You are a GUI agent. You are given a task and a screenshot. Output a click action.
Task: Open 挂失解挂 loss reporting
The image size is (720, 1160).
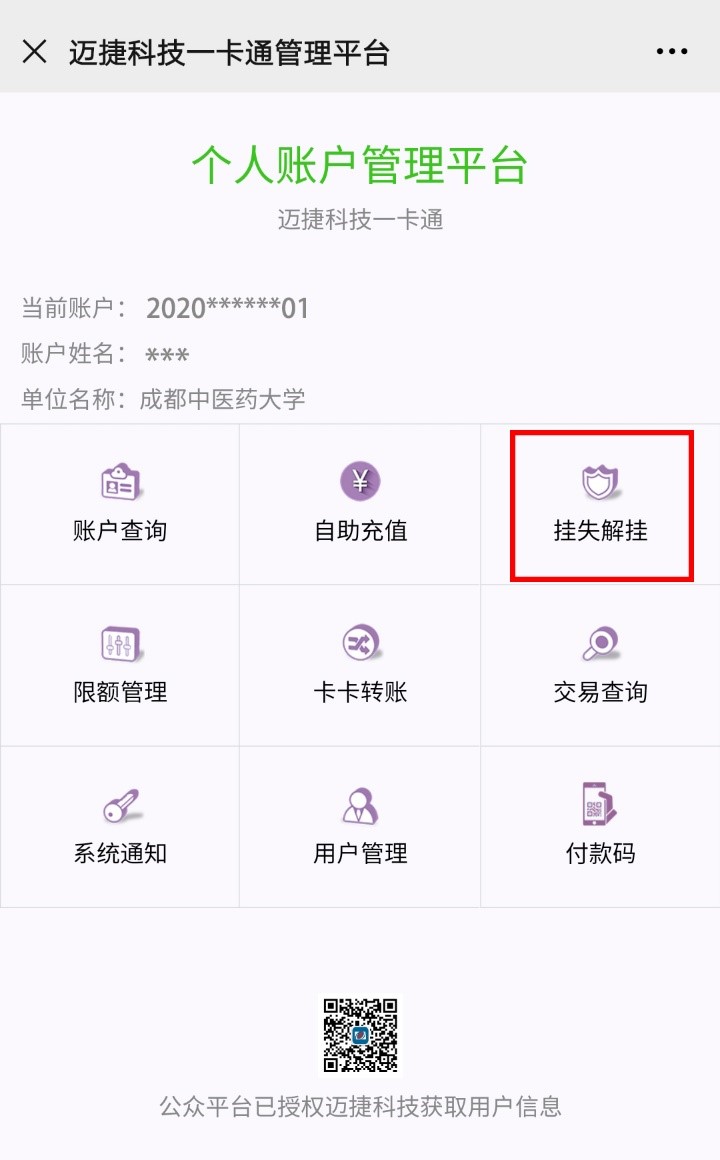click(x=601, y=505)
